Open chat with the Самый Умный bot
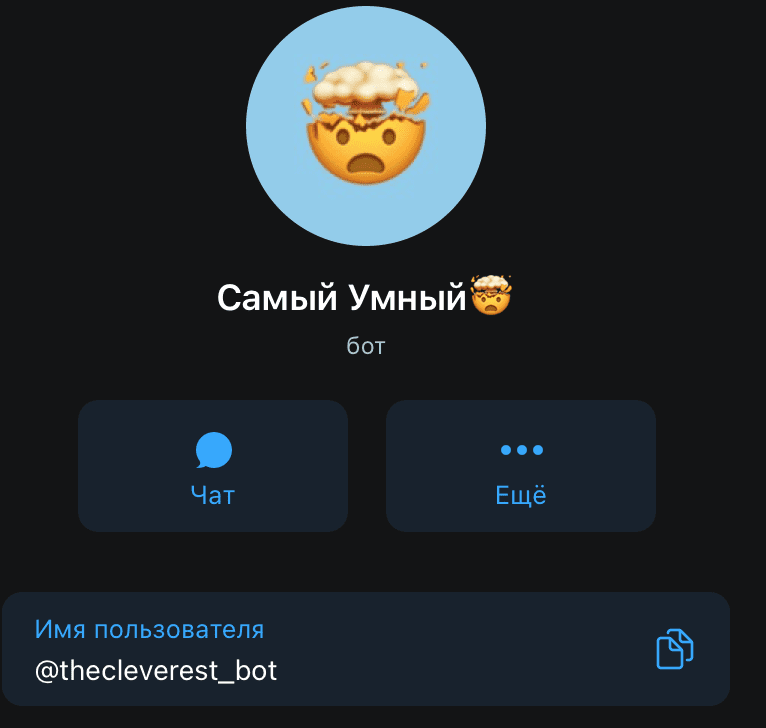 (213, 466)
